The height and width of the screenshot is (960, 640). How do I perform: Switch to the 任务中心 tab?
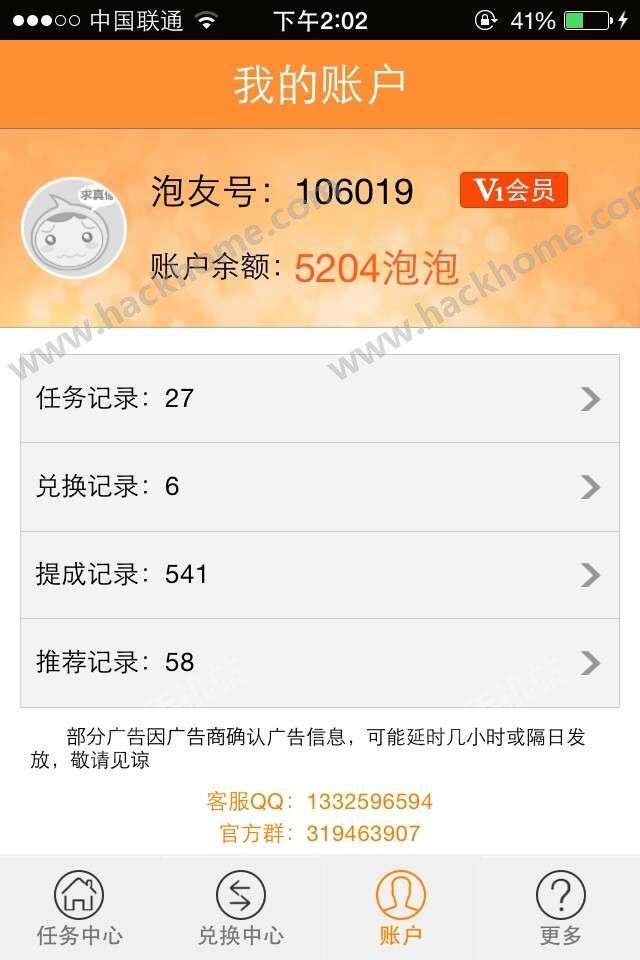(80, 909)
